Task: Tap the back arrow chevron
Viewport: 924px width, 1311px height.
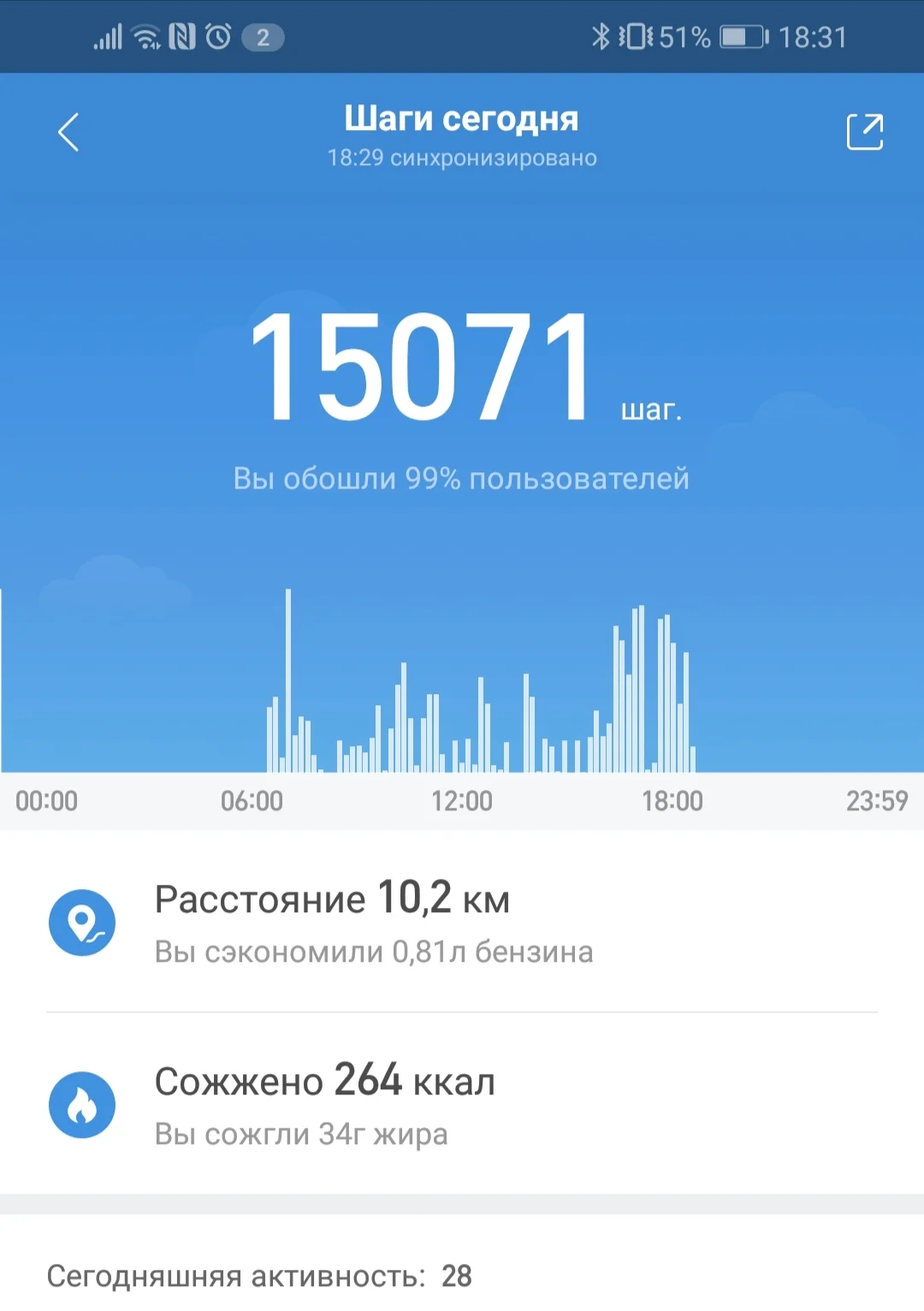Action: tap(68, 133)
